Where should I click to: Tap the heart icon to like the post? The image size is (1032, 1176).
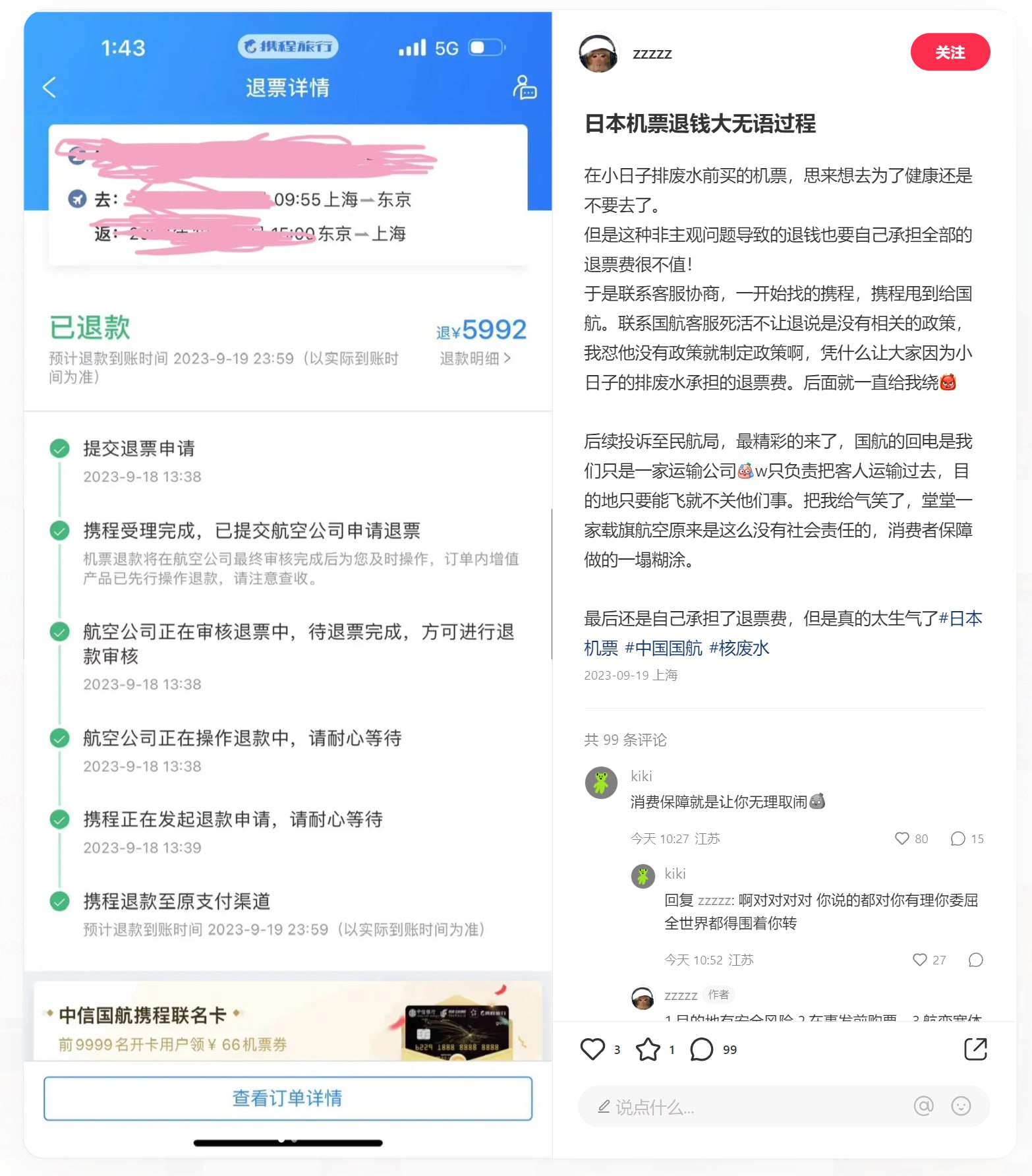pyautogui.click(x=592, y=1049)
